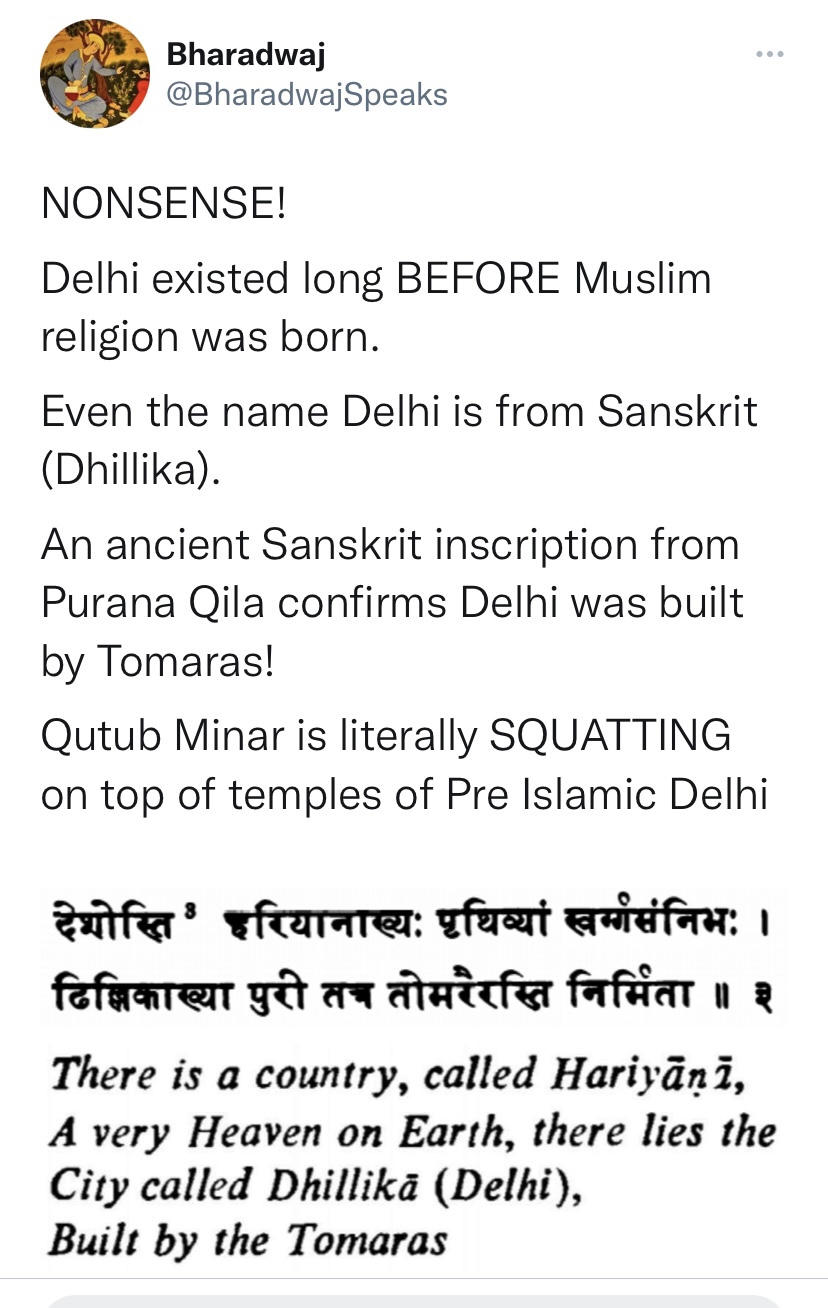This screenshot has width=828, height=1308.
Task: Open the tweet's three-dot overflow menu
Action: point(769,54)
